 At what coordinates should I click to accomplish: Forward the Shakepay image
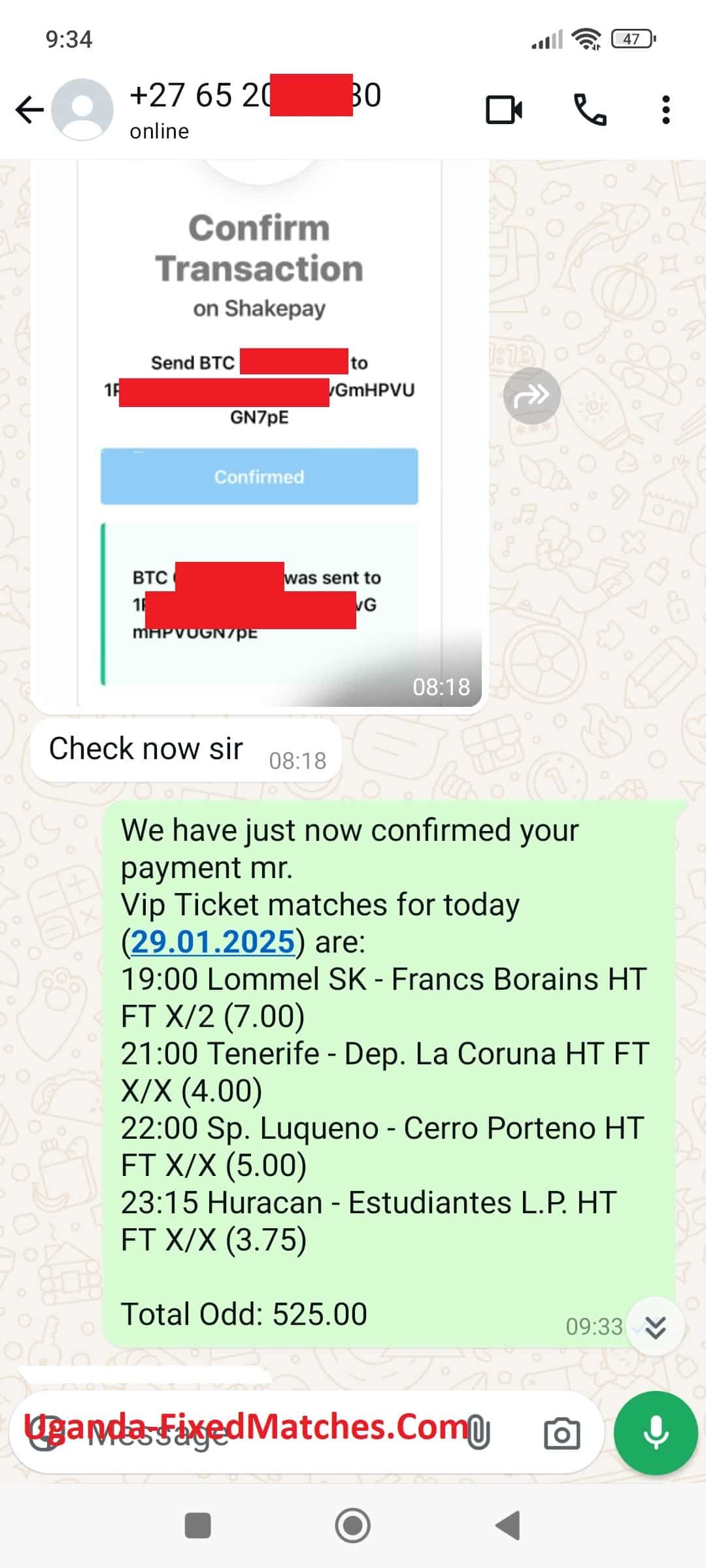tap(531, 396)
